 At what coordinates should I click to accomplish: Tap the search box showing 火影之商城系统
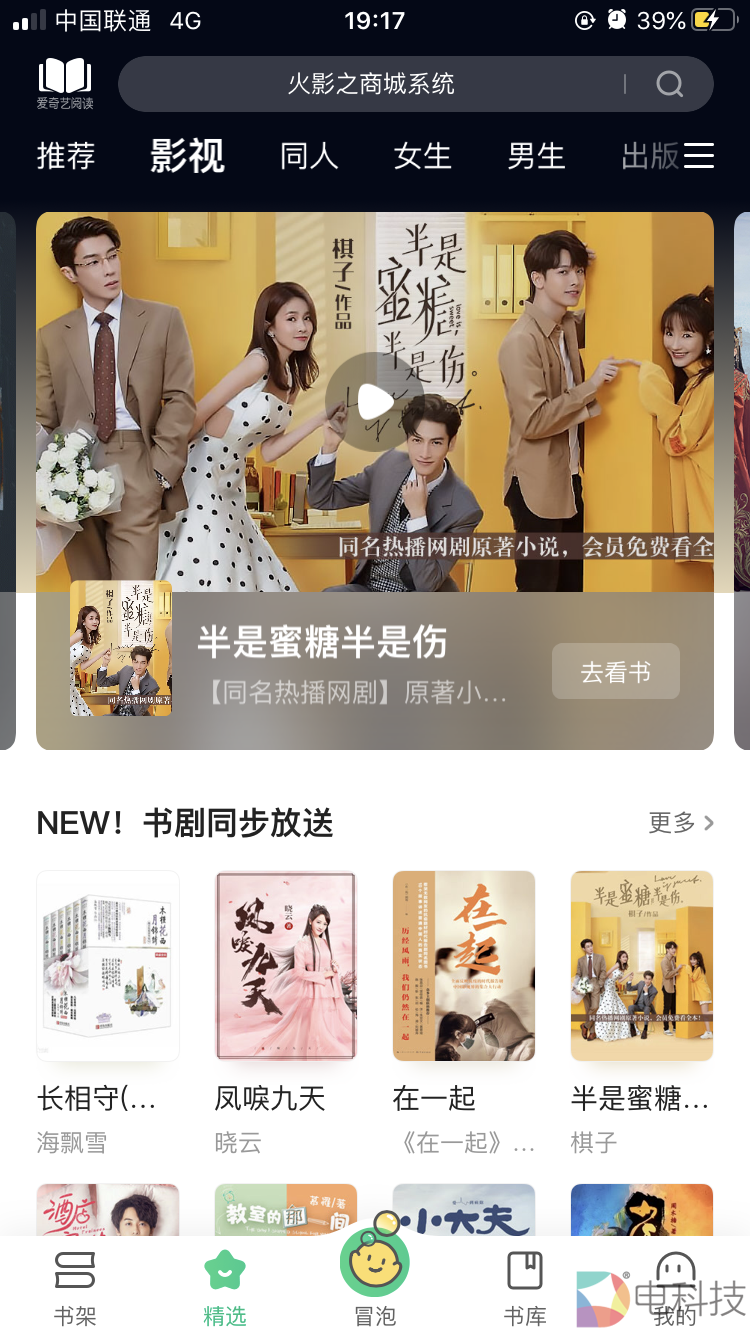370,84
